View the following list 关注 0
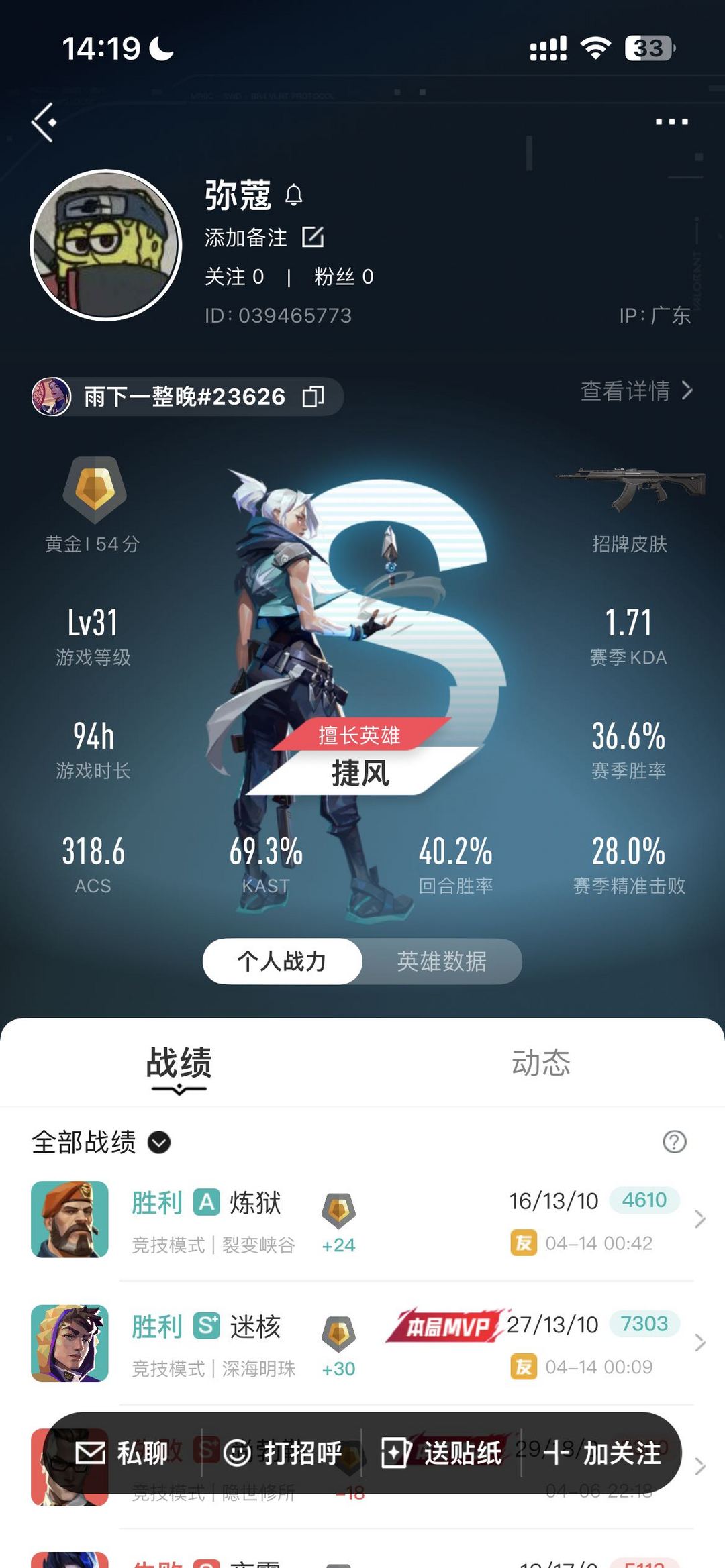 (234, 276)
